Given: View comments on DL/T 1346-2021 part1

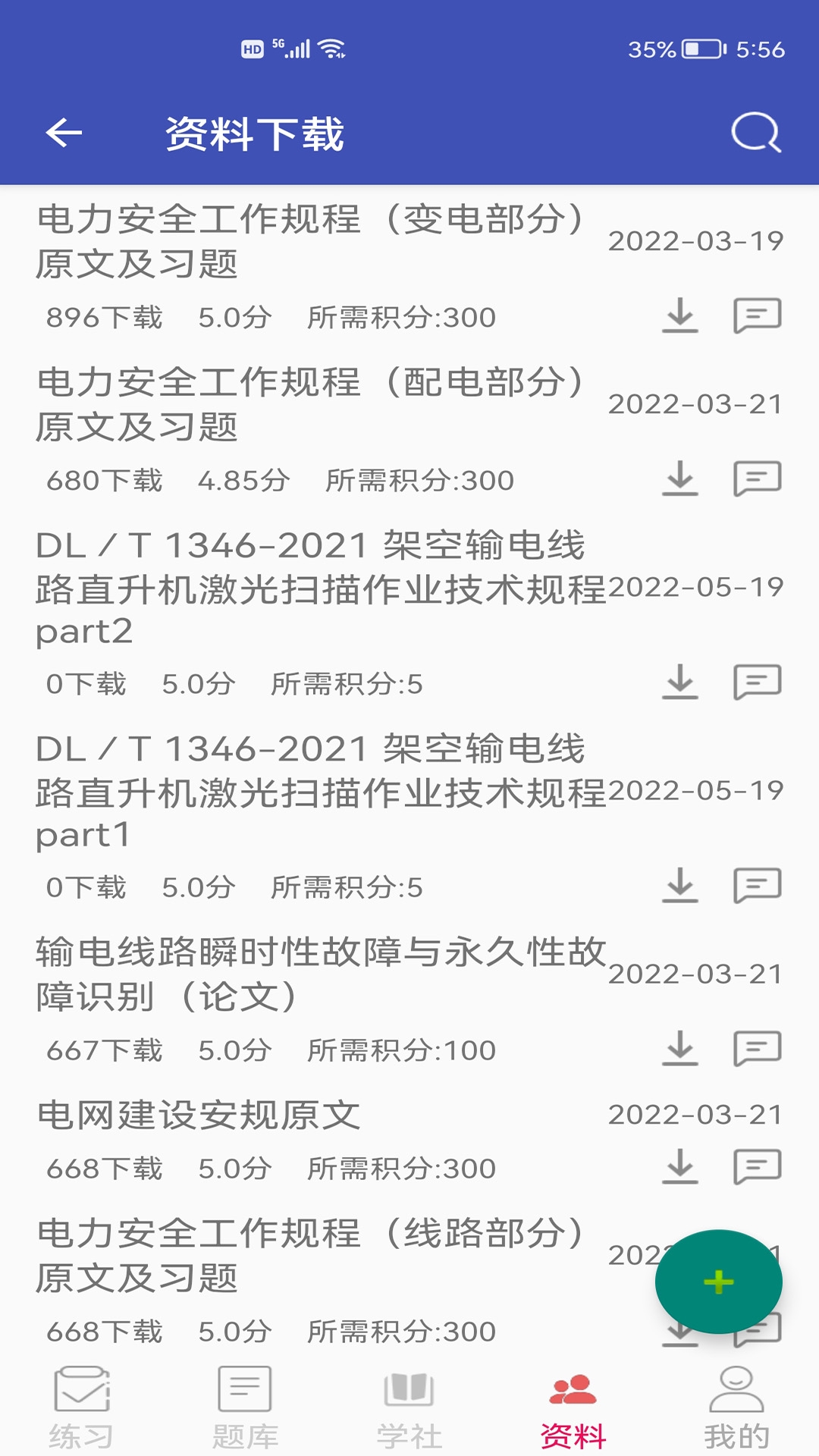Looking at the screenshot, I should coord(758,885).
